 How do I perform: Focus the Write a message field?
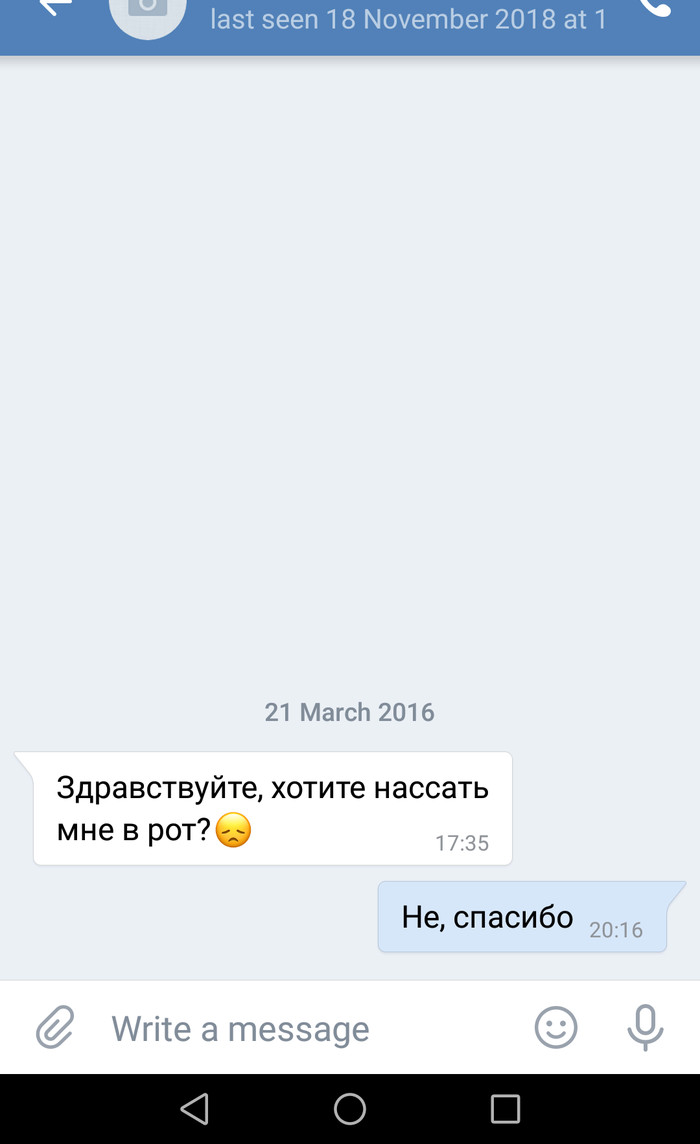(x=300, y=1028)
